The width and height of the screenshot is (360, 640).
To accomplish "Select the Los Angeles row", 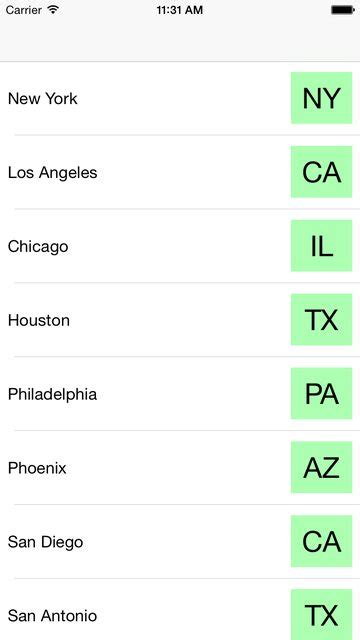I will coord(180,172).
